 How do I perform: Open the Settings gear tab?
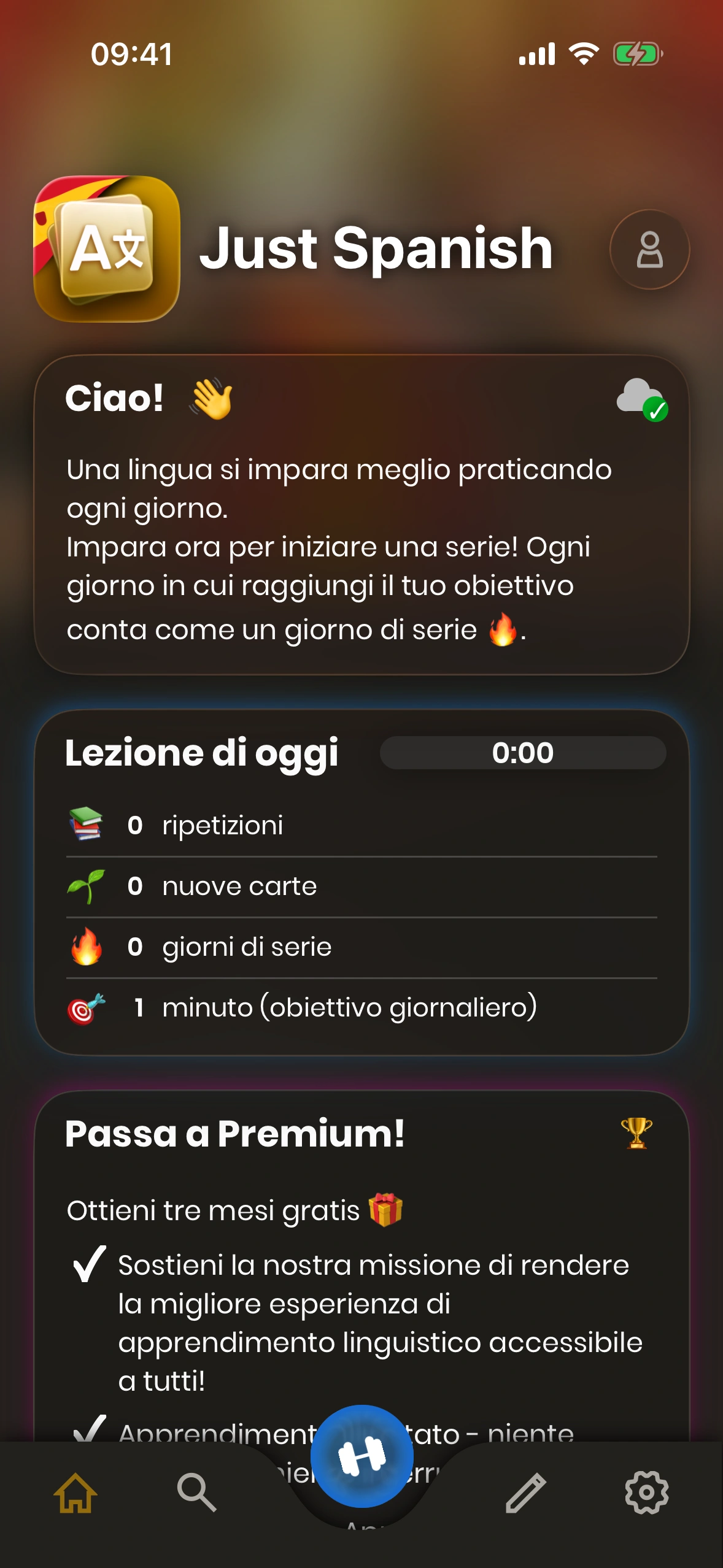click(646, 1492)
